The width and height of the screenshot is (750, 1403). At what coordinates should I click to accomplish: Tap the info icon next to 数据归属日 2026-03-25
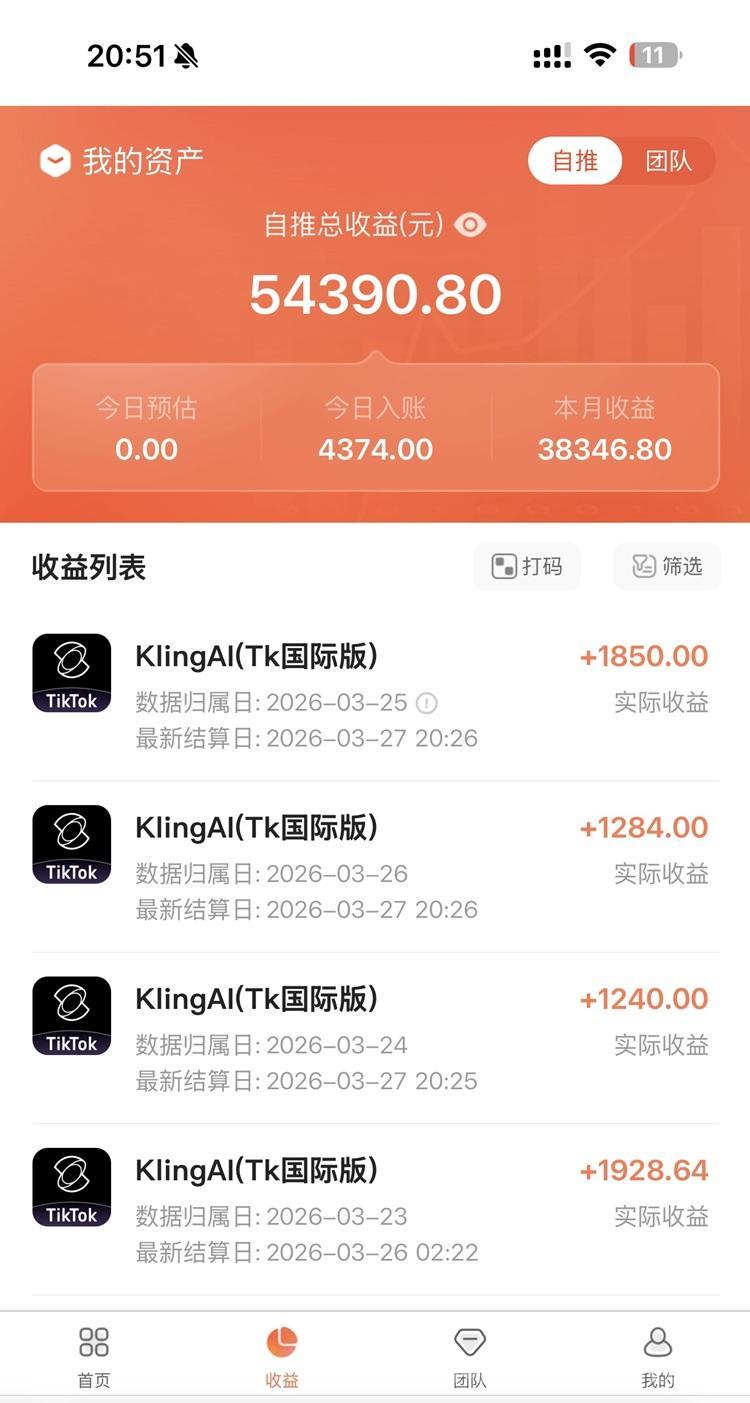(x=424, y=703)
